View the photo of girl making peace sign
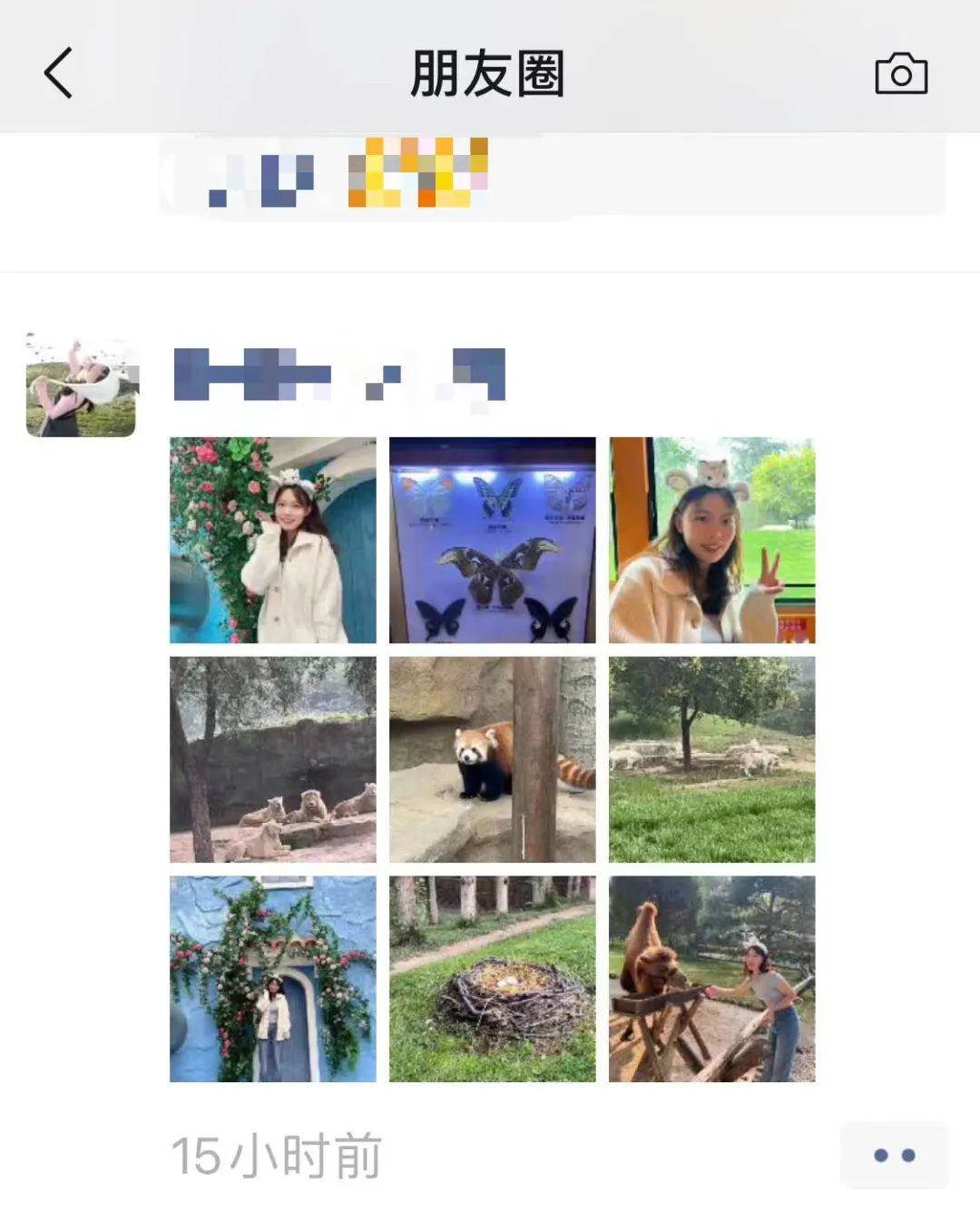980x1212 pixels. point(712,541)
